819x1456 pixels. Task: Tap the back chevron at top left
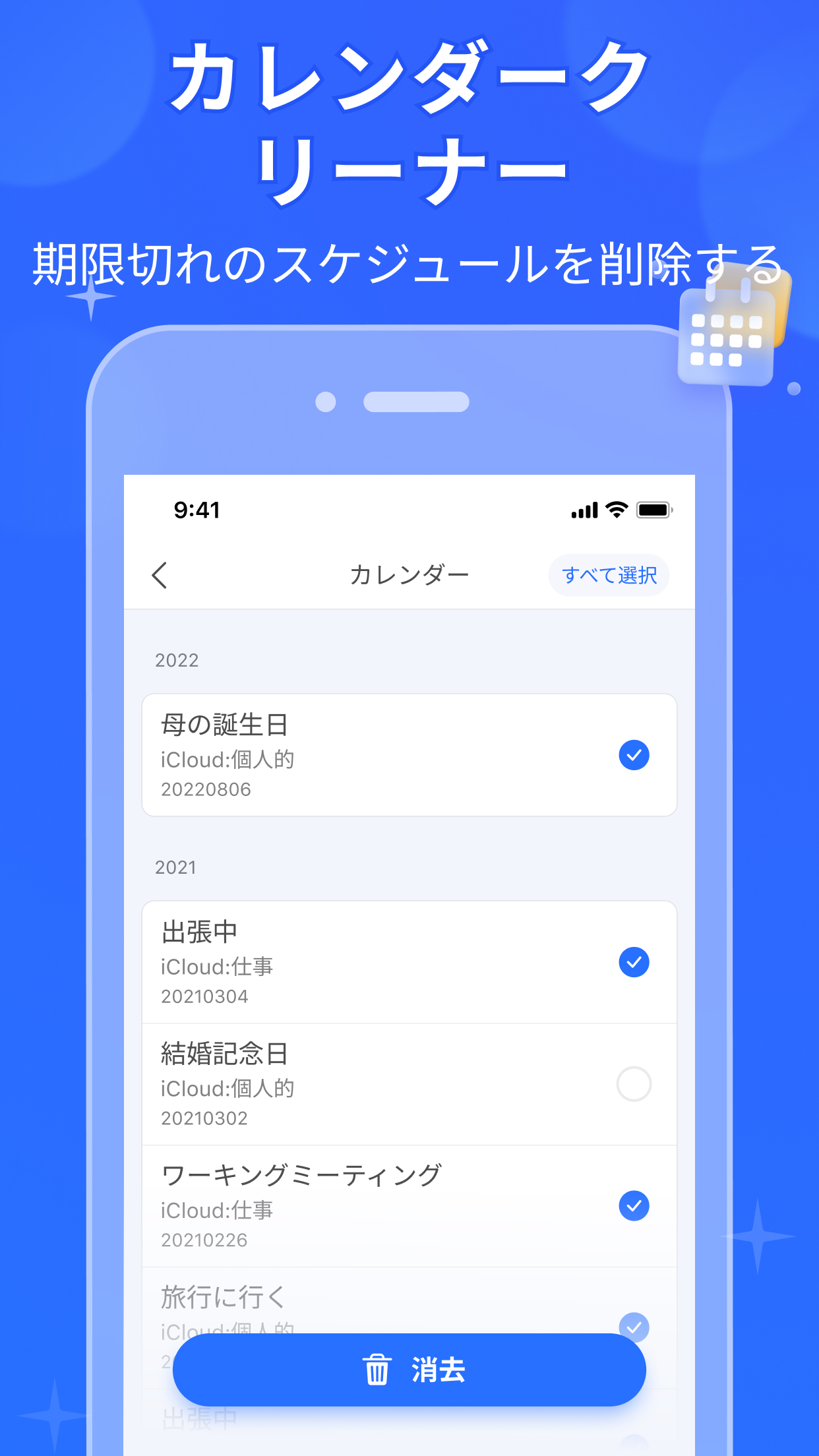click(x=160, y=575)
